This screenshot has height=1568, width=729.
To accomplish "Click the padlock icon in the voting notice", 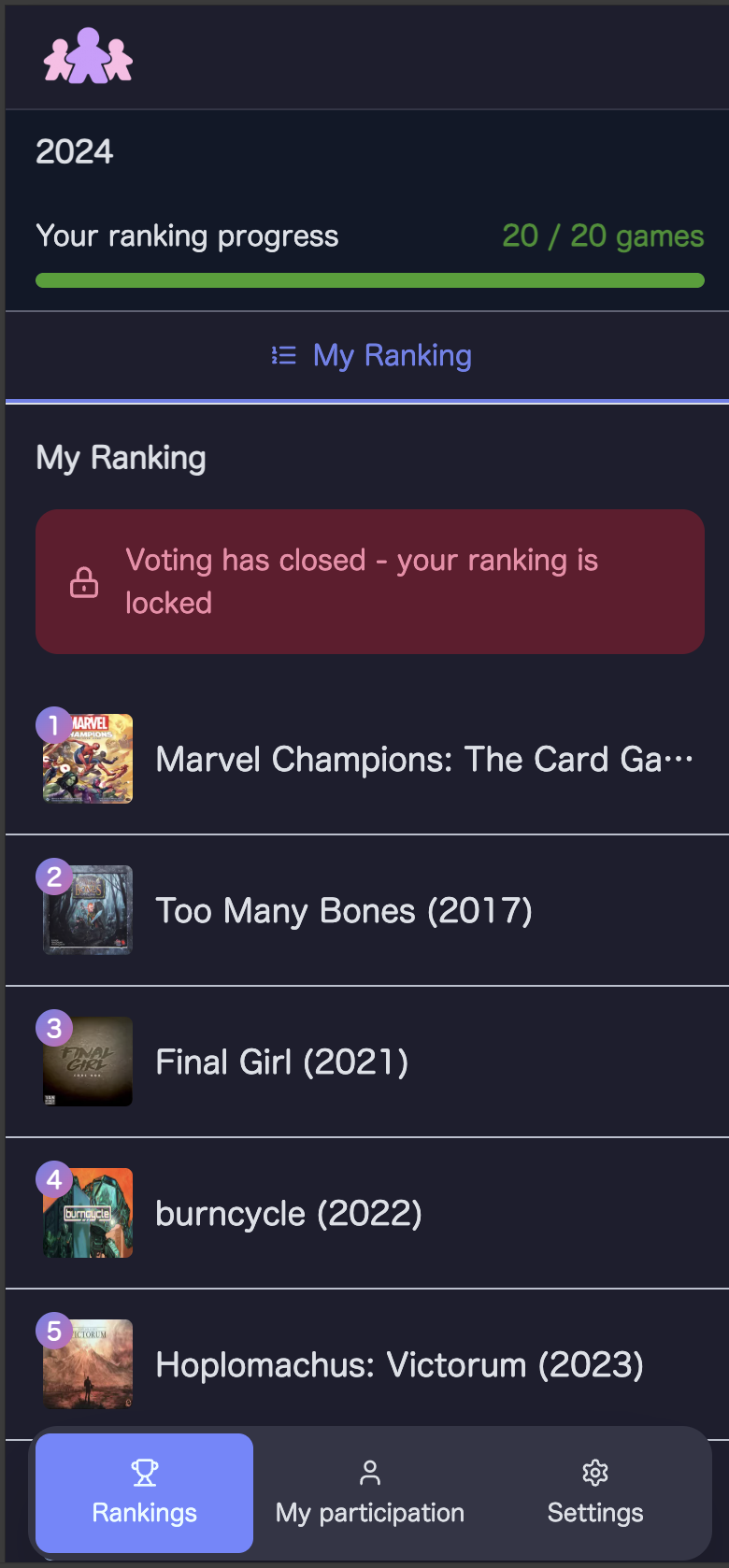I will pos(85,581).
